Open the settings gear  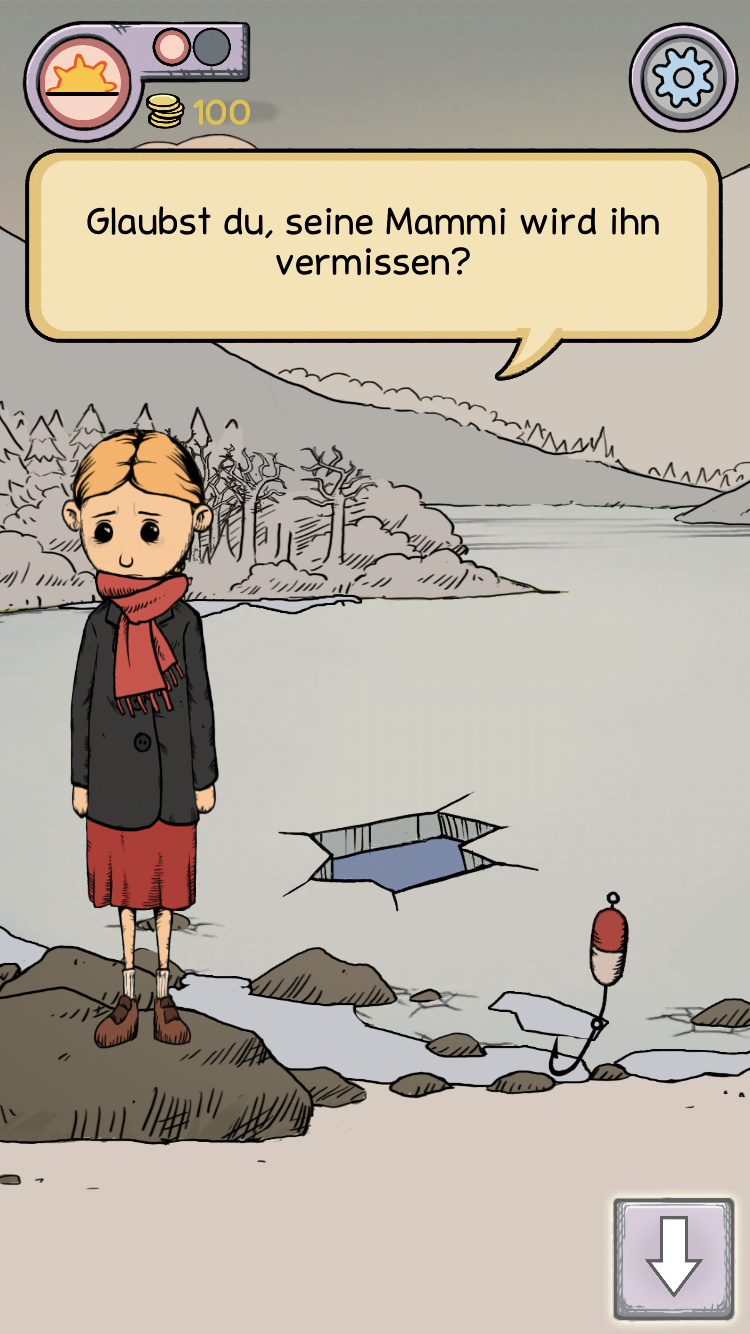pyautogui.click(x=683, y=77)
